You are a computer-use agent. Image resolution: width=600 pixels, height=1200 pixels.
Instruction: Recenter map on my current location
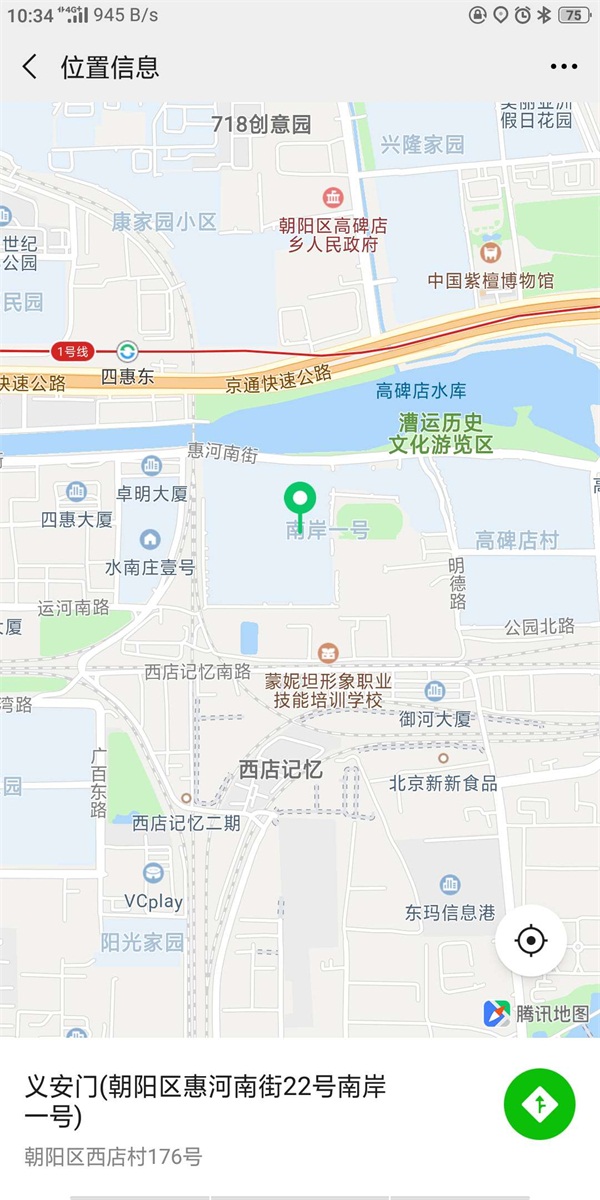[530, 940]
